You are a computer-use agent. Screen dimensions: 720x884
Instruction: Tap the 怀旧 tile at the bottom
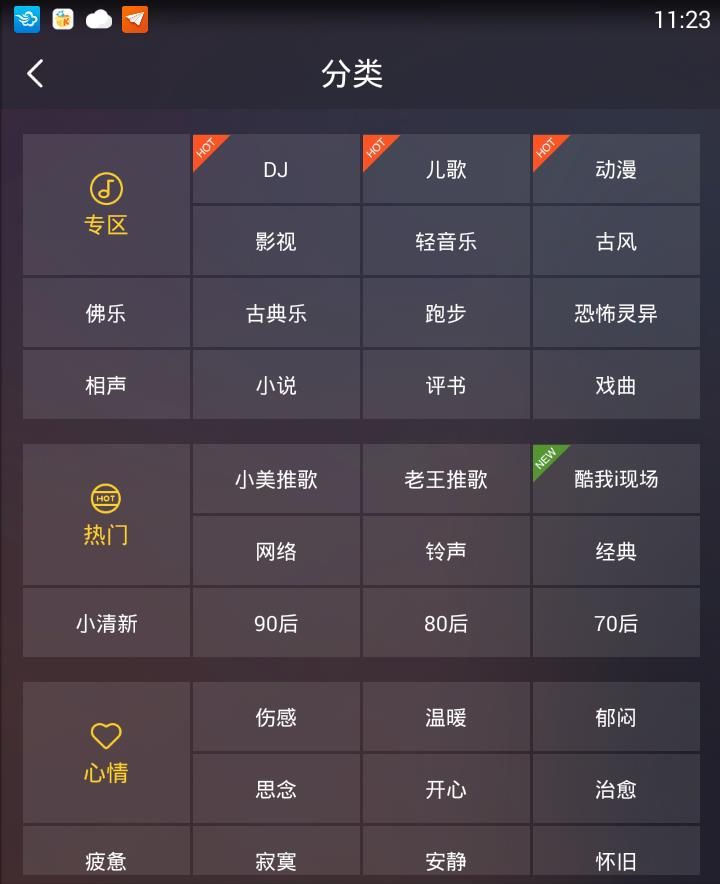[616, 860]
